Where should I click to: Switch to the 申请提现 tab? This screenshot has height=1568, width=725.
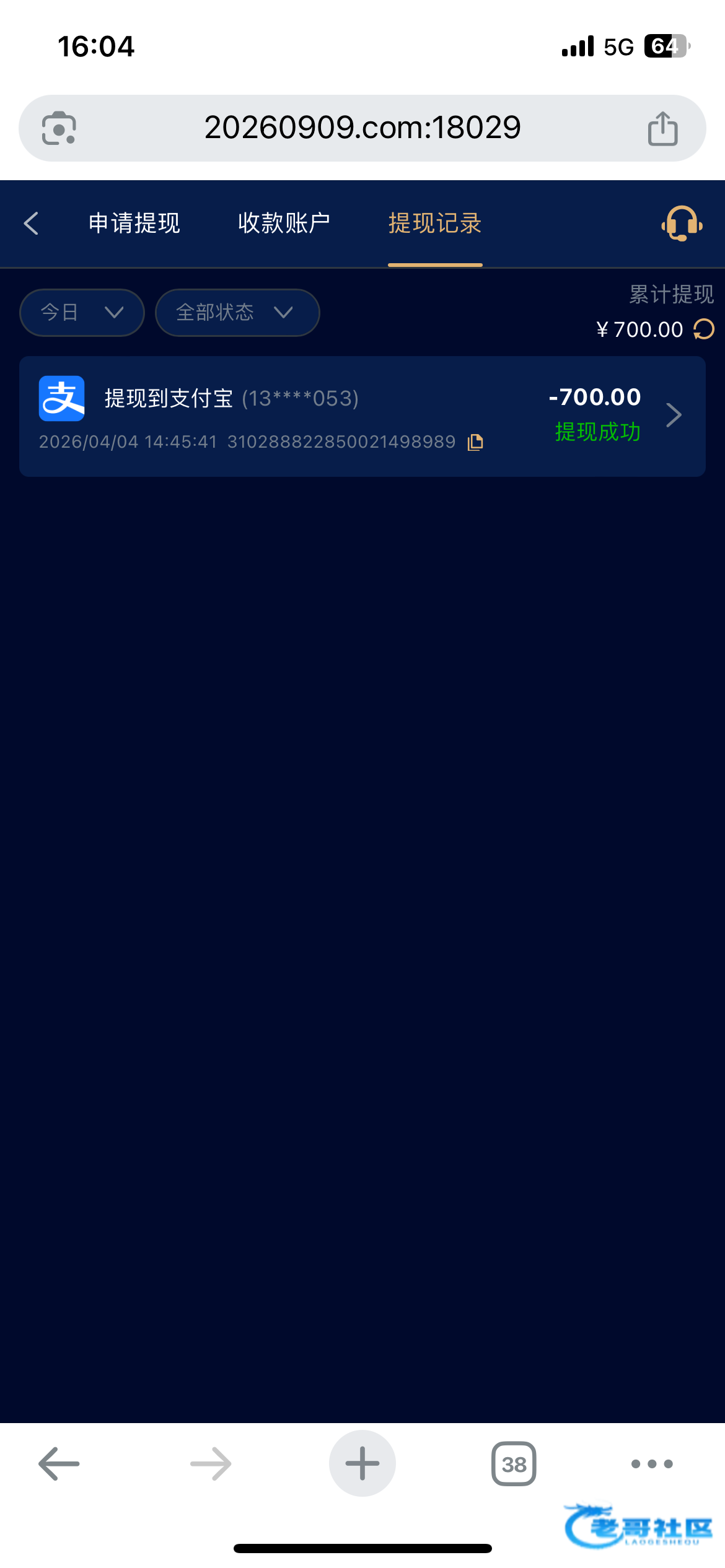(x=134, y=224)
